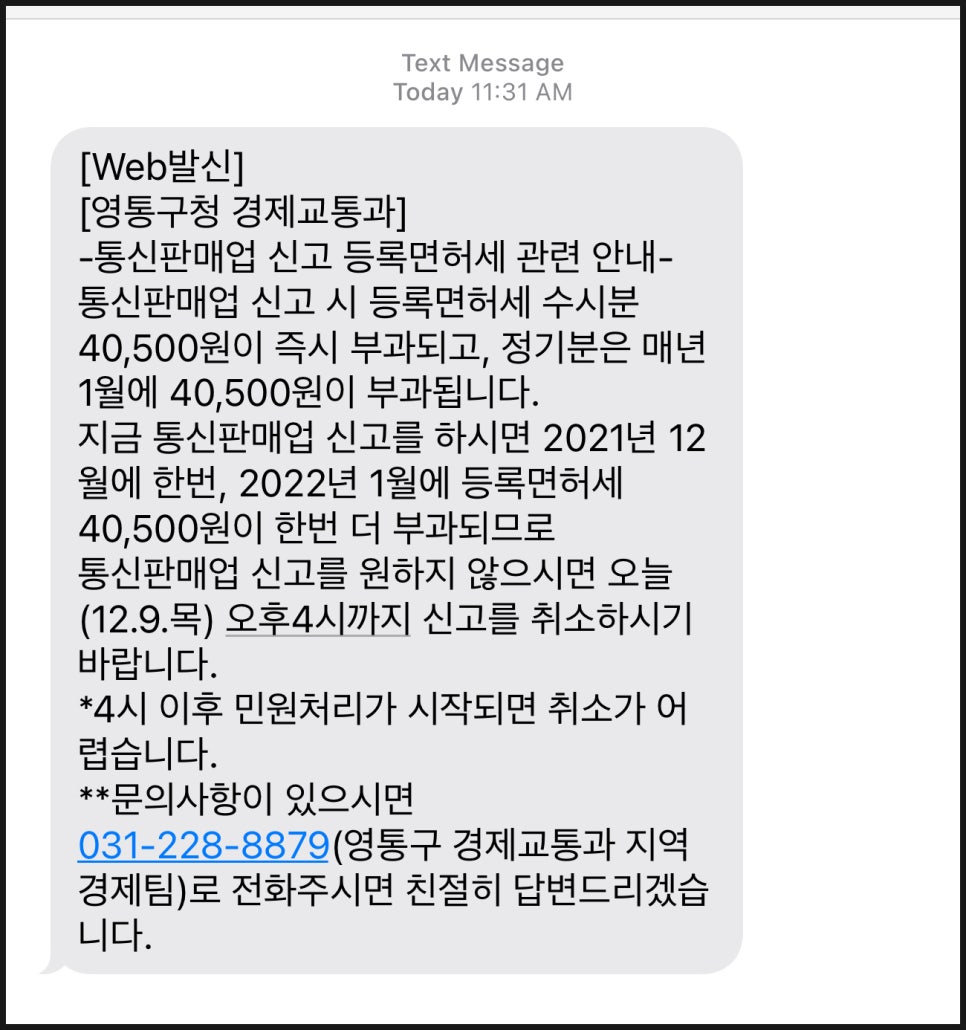
Task: Call the phone number 031-228-8879
Action: 203,845
